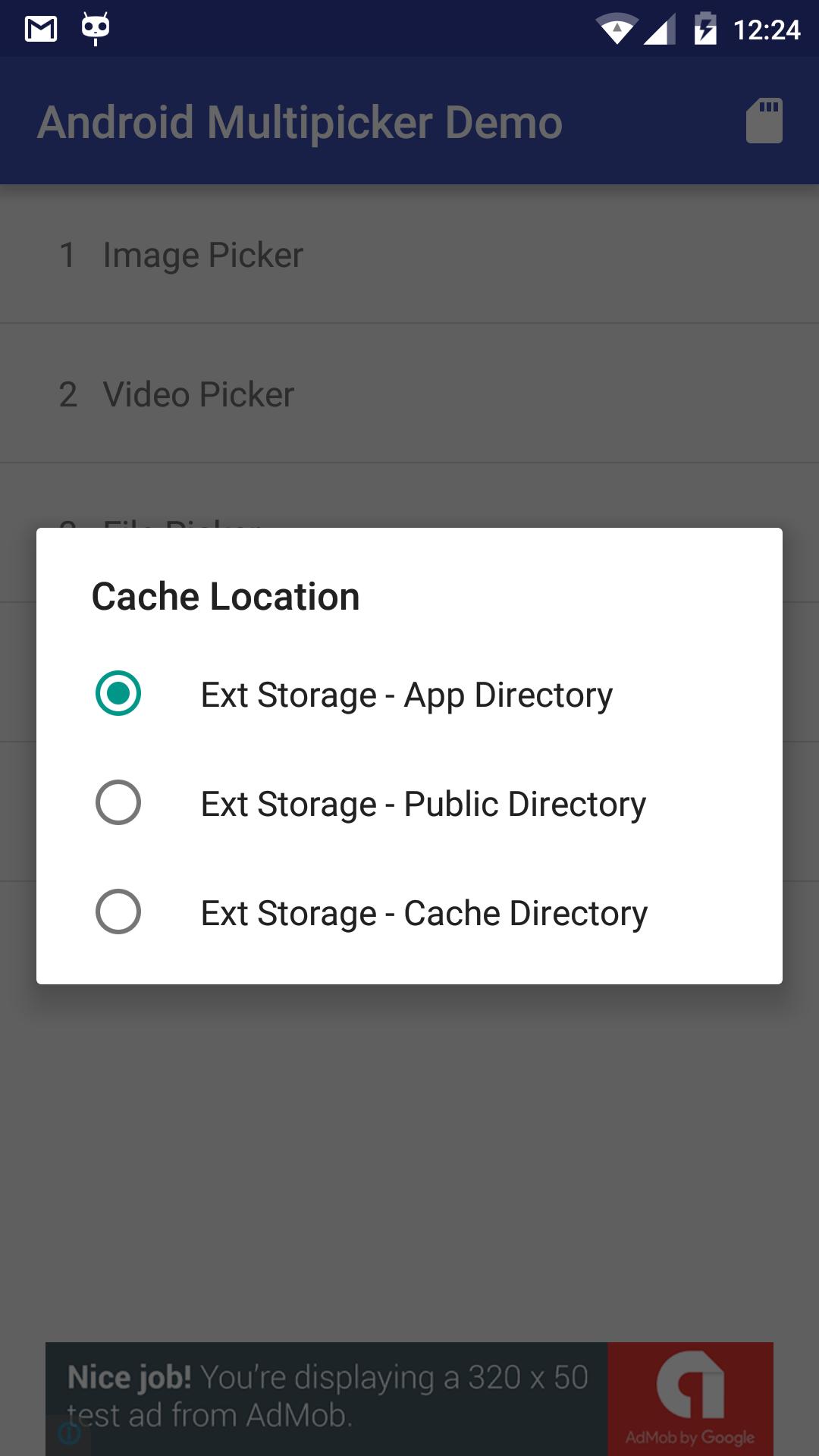Click the charging battery indicator
Image resolution: width=819 pixels, height=1456 pixels.
click(705, 28)
